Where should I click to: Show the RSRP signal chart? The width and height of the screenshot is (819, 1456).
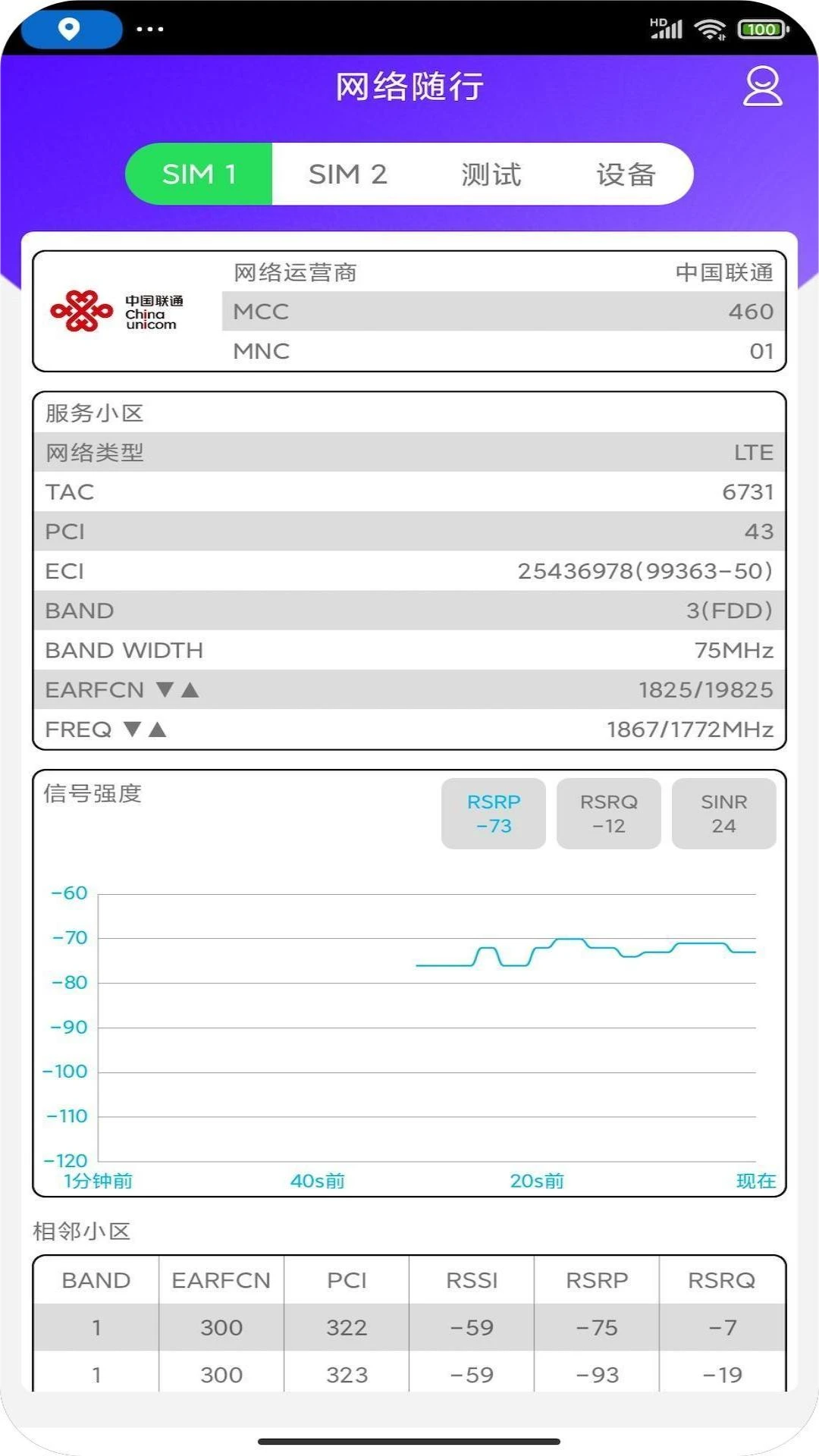point(494,814)
